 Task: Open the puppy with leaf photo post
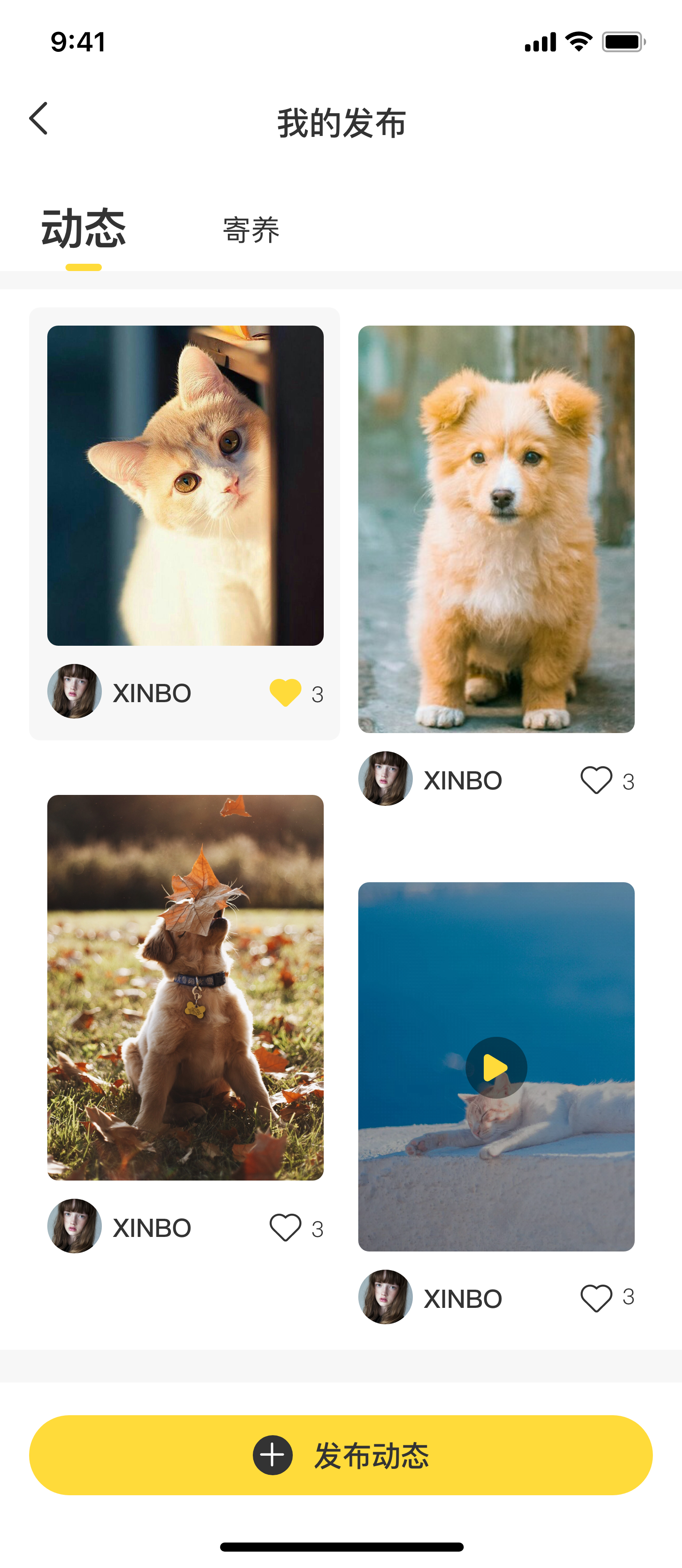coord(185,987)
